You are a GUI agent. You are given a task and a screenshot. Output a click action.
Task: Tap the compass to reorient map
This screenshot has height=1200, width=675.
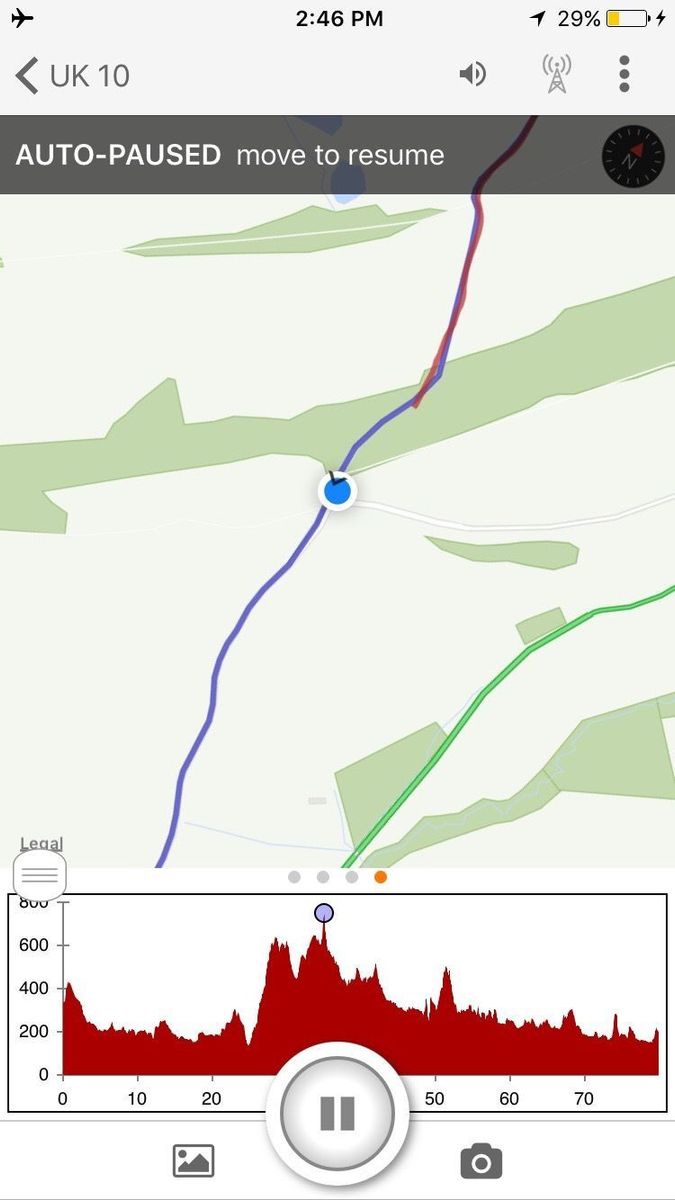point(633,157)
